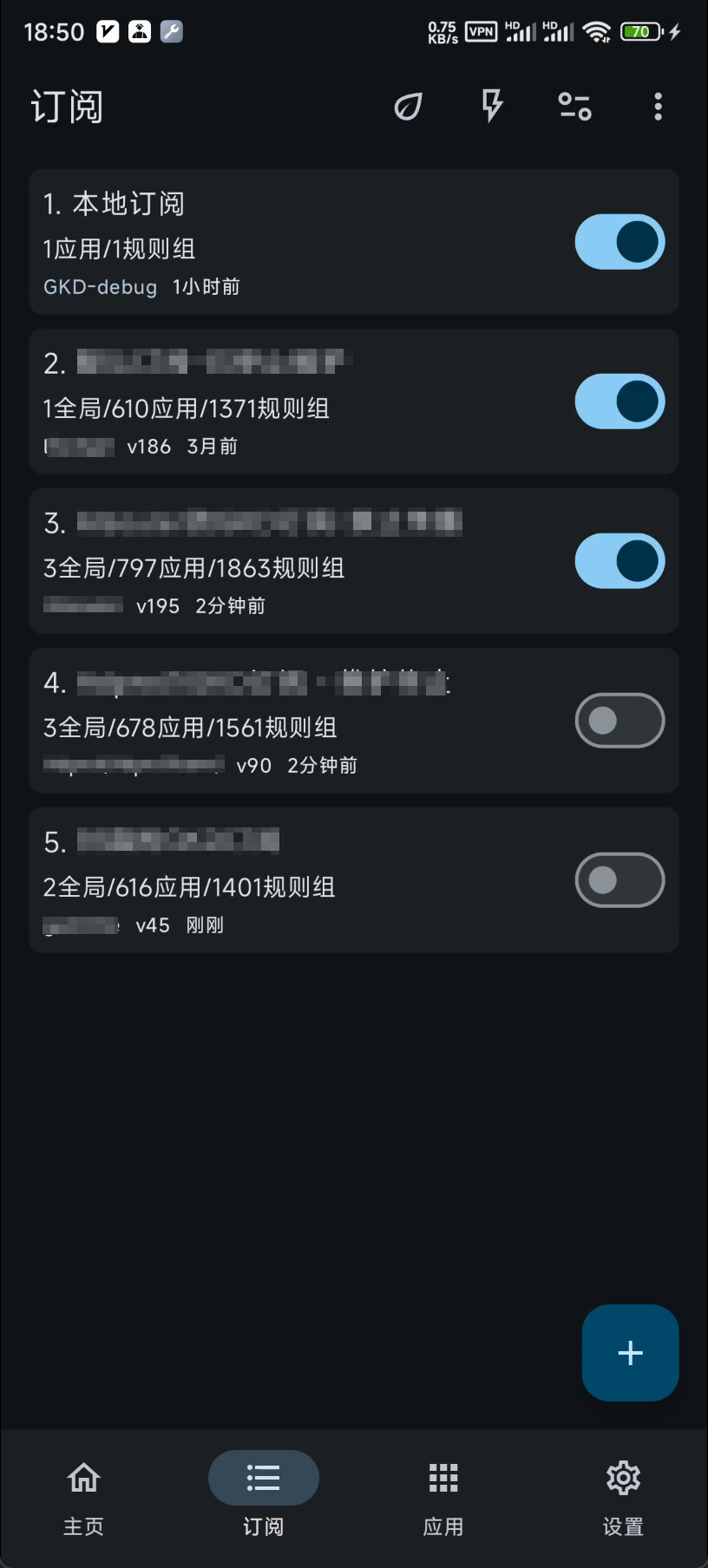Switch to the 主页 tab
Viewport: 708px width, 1568px height.
pos(84,1495)
